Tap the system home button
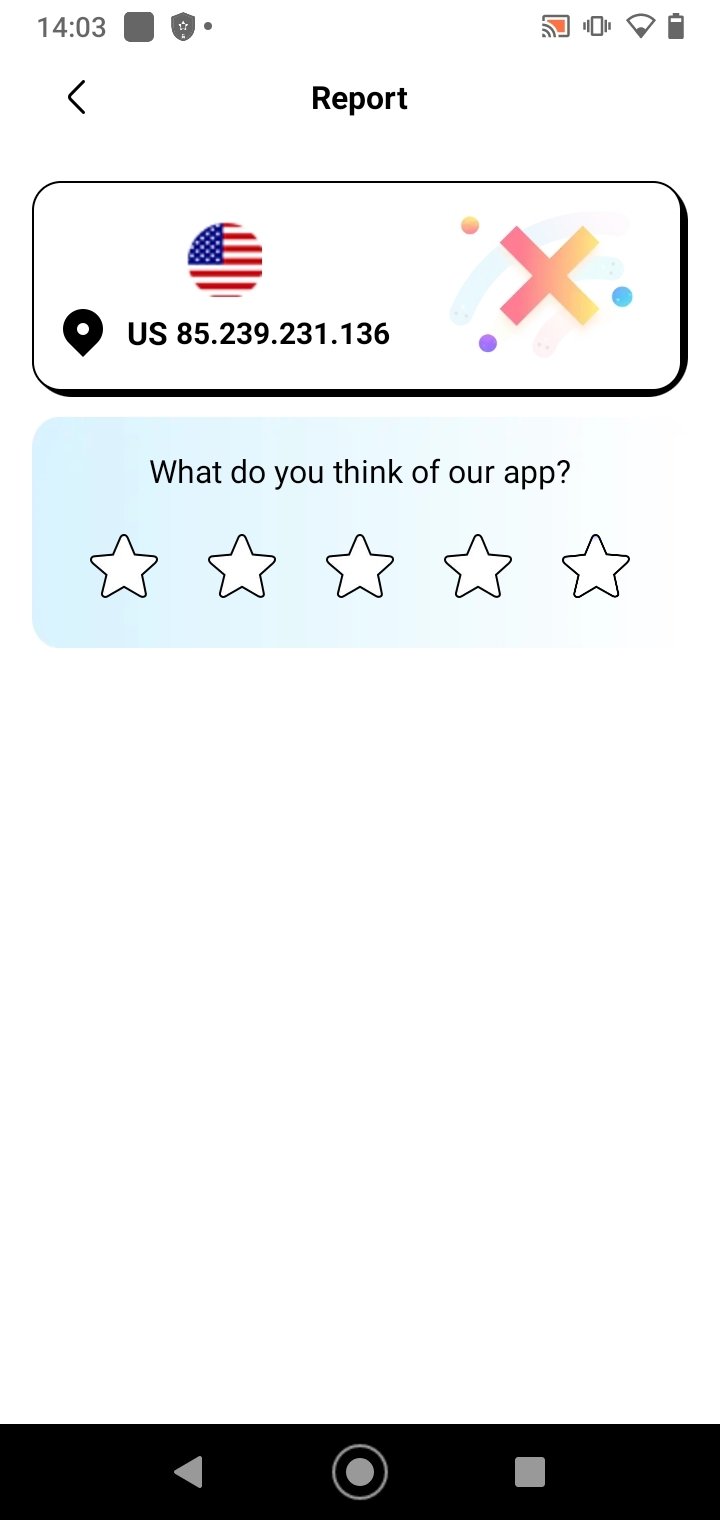 pyautogui.click(x=360, y=1472)
